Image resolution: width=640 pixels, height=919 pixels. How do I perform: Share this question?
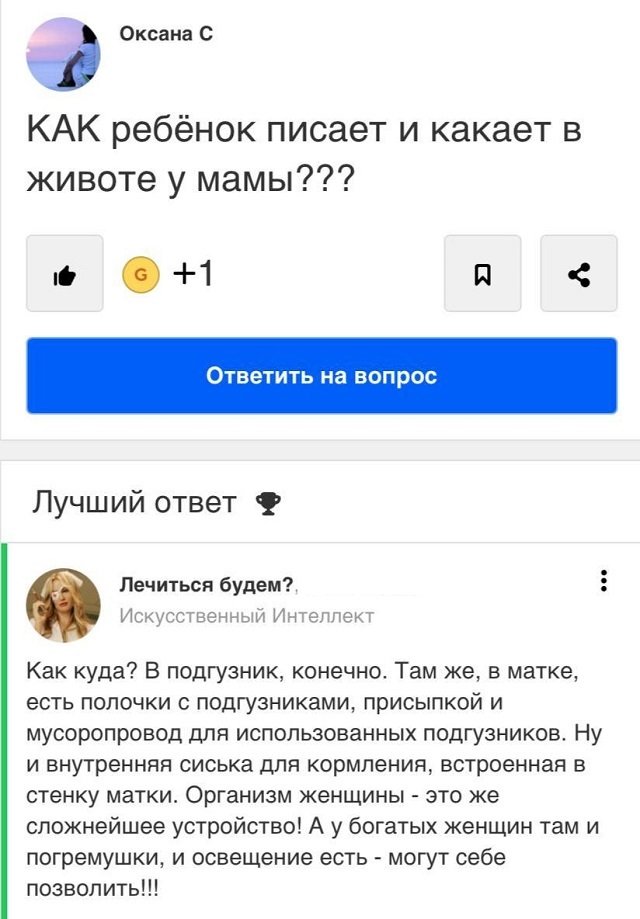[578, 273]
